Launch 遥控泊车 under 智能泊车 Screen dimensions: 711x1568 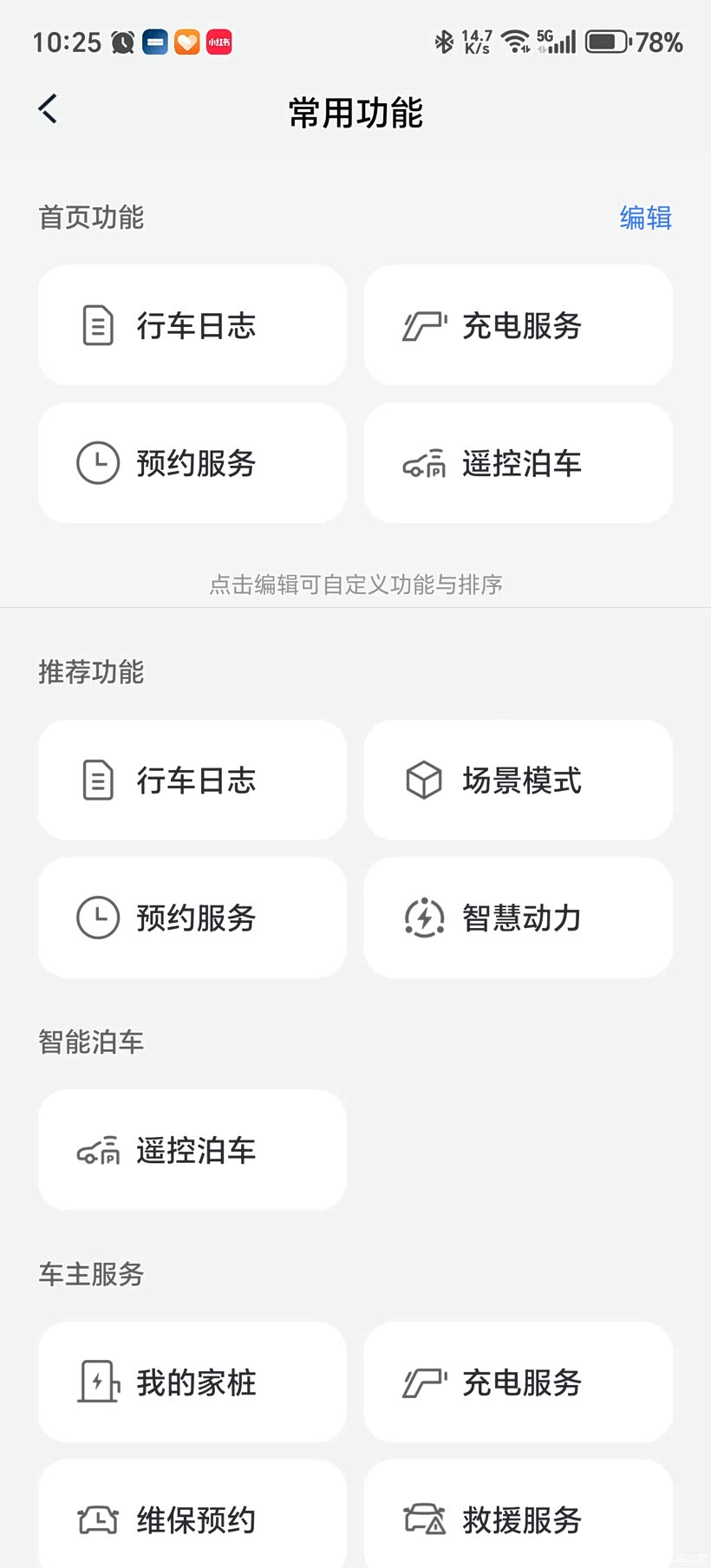point(192,1150)
